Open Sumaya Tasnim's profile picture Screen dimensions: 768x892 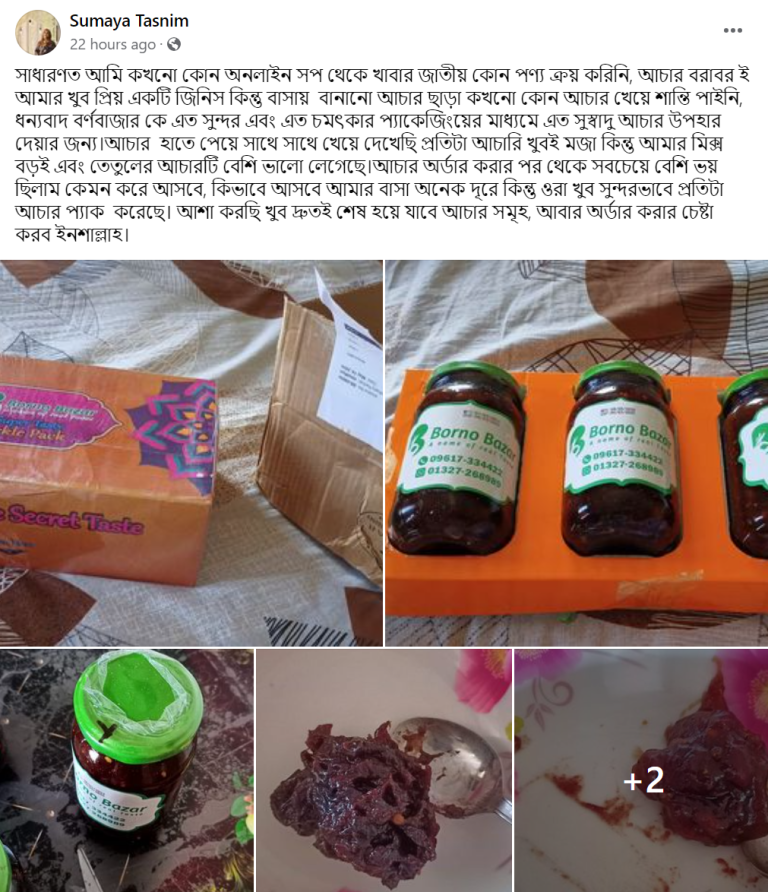pos(36,32)
